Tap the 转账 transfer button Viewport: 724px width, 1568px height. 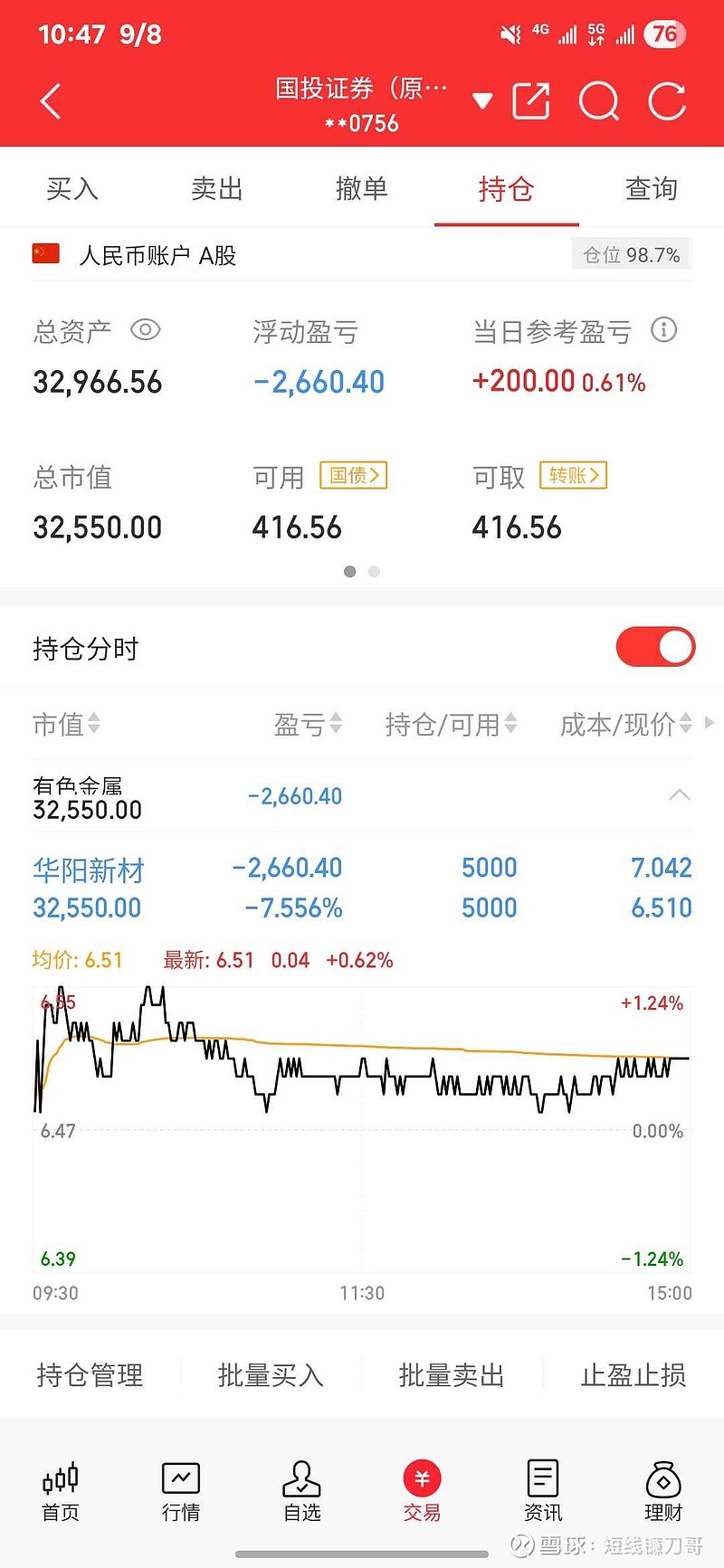573,476
